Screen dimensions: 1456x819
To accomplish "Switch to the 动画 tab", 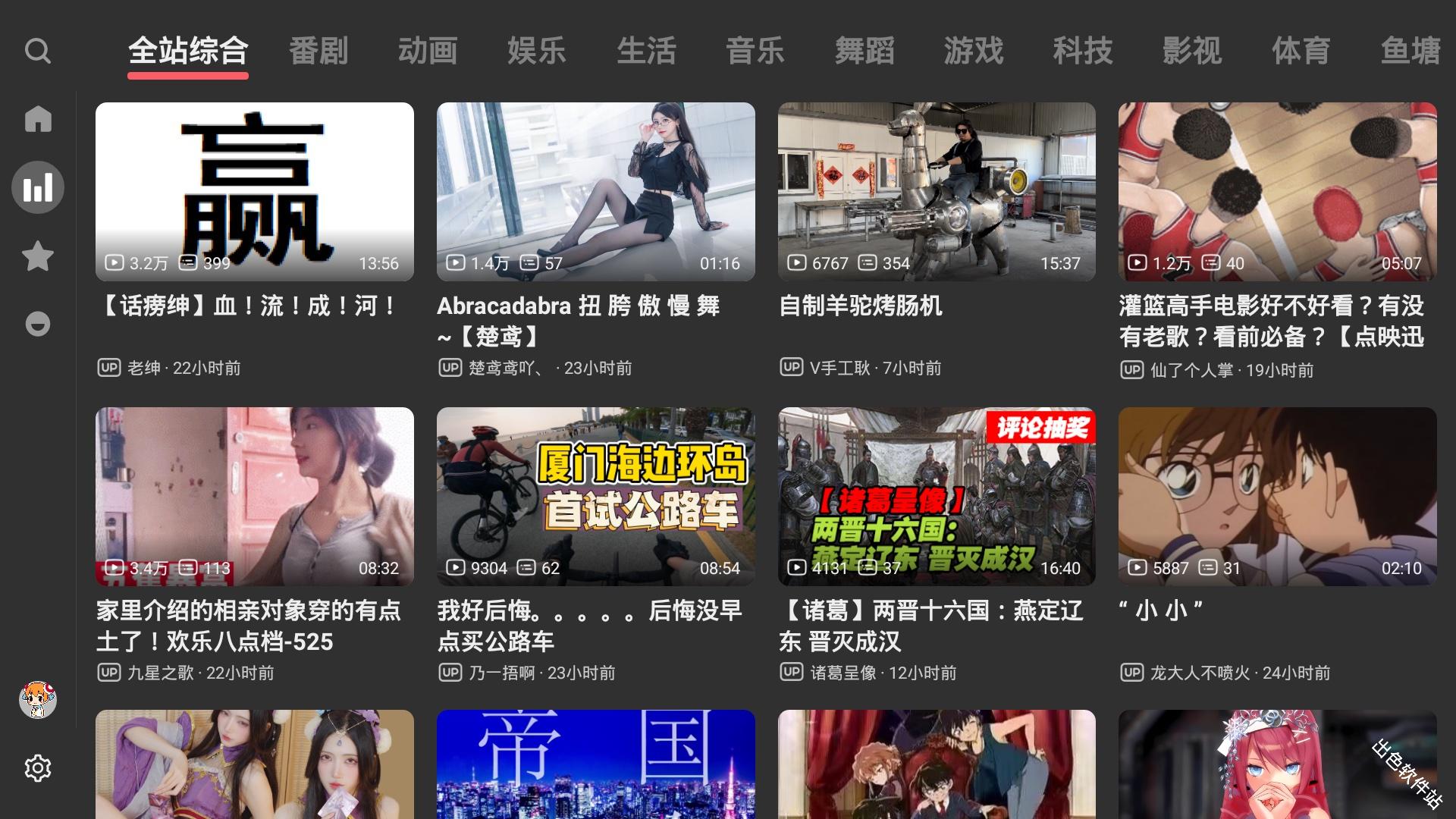I will click(x=428, y=52).
